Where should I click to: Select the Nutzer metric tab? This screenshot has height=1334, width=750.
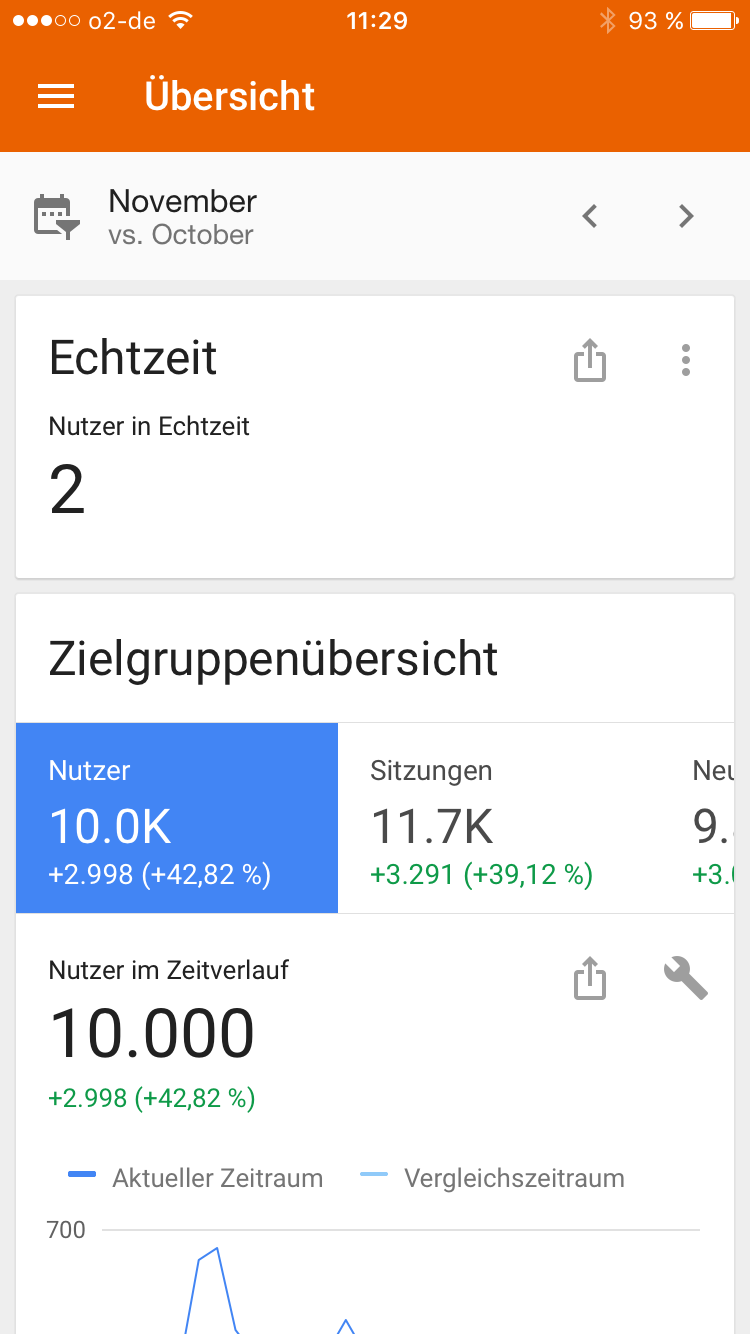[177, 818]
